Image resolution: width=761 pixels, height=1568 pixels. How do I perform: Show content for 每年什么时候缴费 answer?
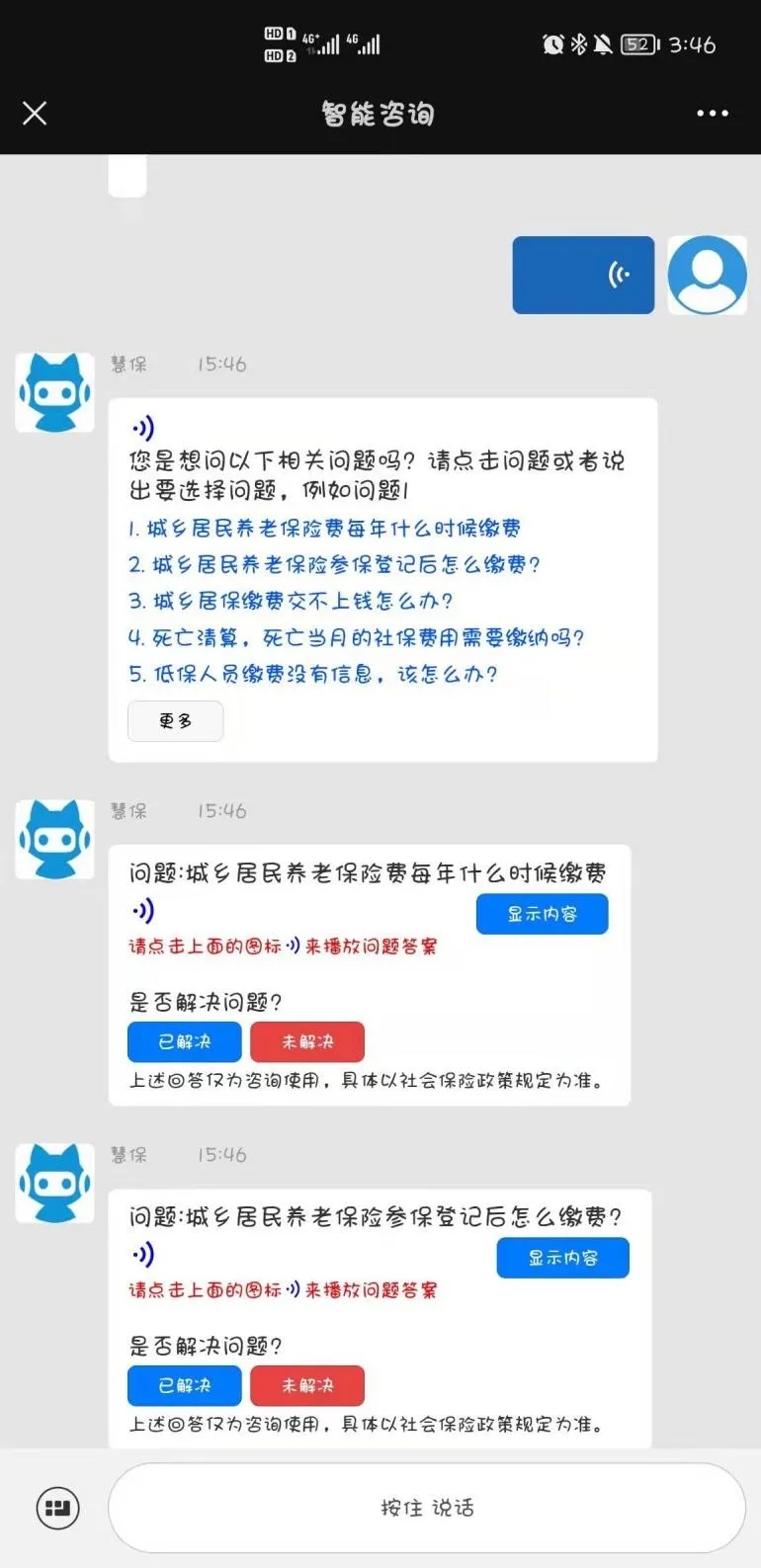pos(542,914)
